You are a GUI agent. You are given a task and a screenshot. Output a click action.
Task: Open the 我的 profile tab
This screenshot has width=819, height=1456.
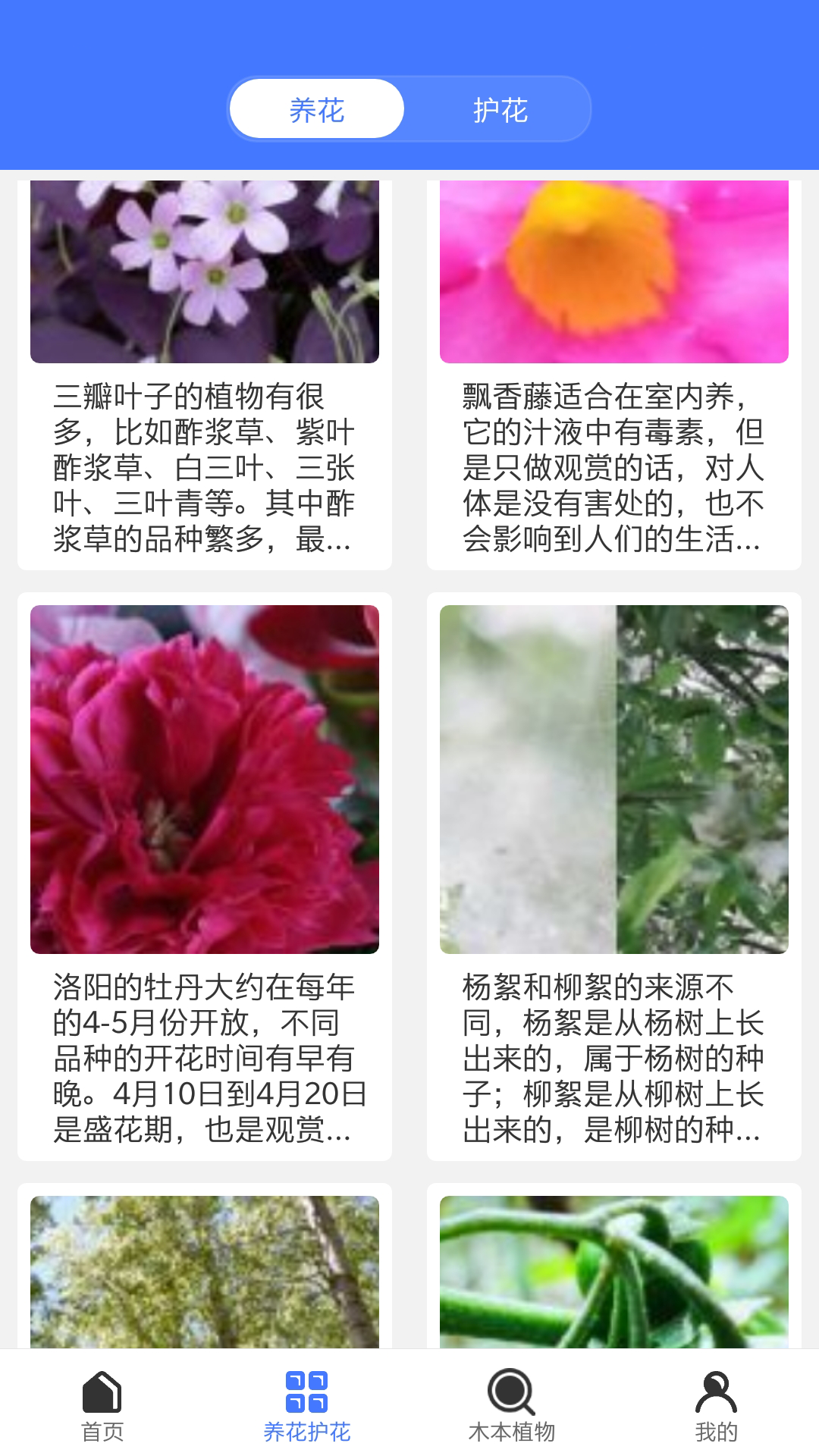[x=717, y=1406]
